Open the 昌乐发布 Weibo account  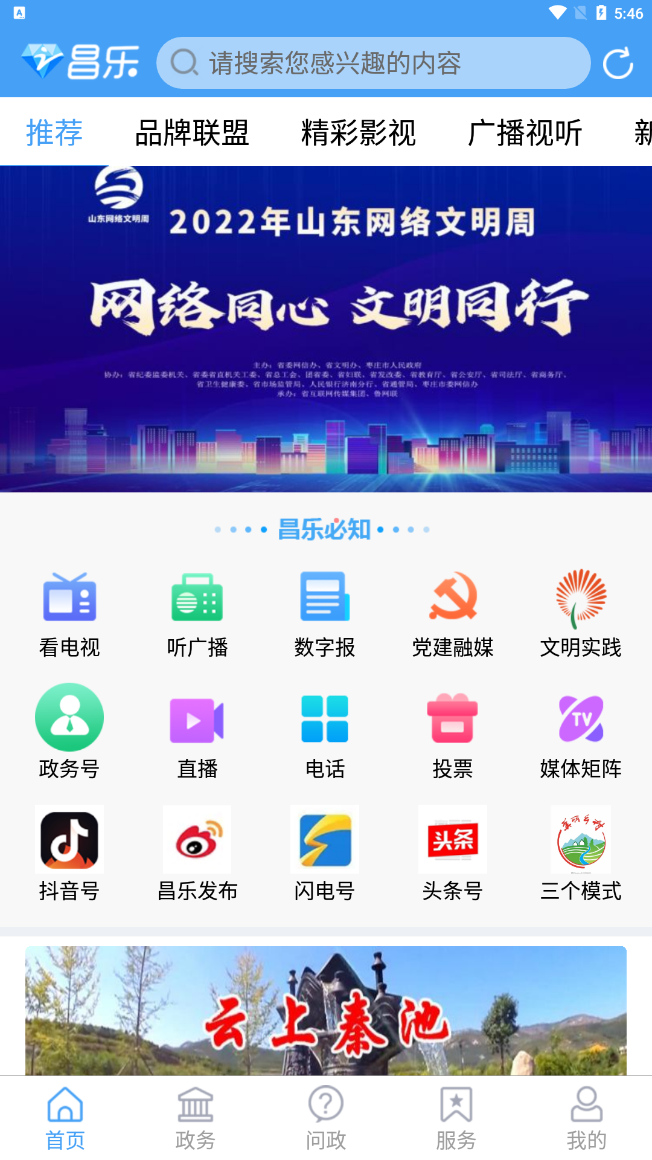(197, 853)
